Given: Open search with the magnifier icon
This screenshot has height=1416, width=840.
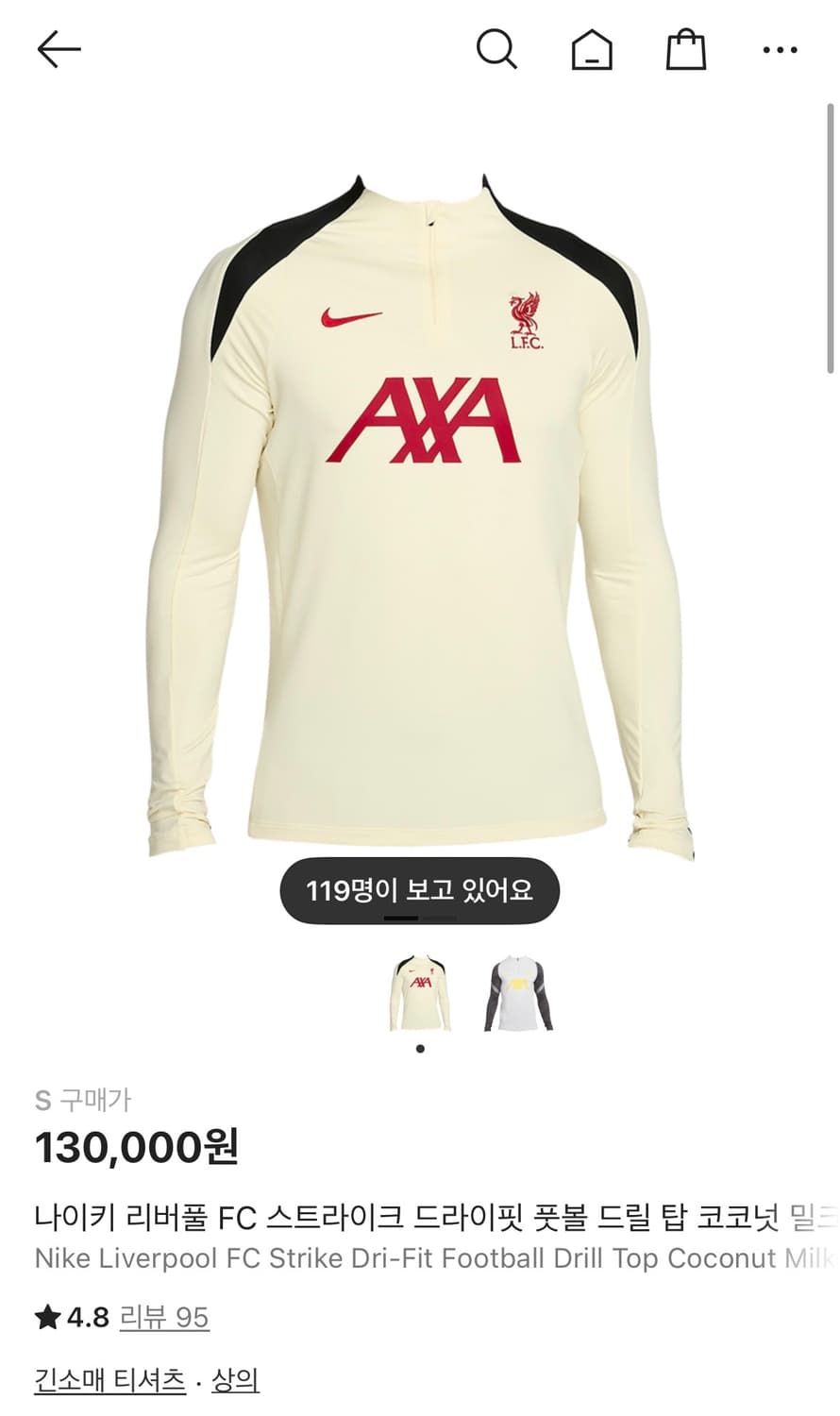Looking at the screenshot, I should pyautogui.click(x=498, y=51).
